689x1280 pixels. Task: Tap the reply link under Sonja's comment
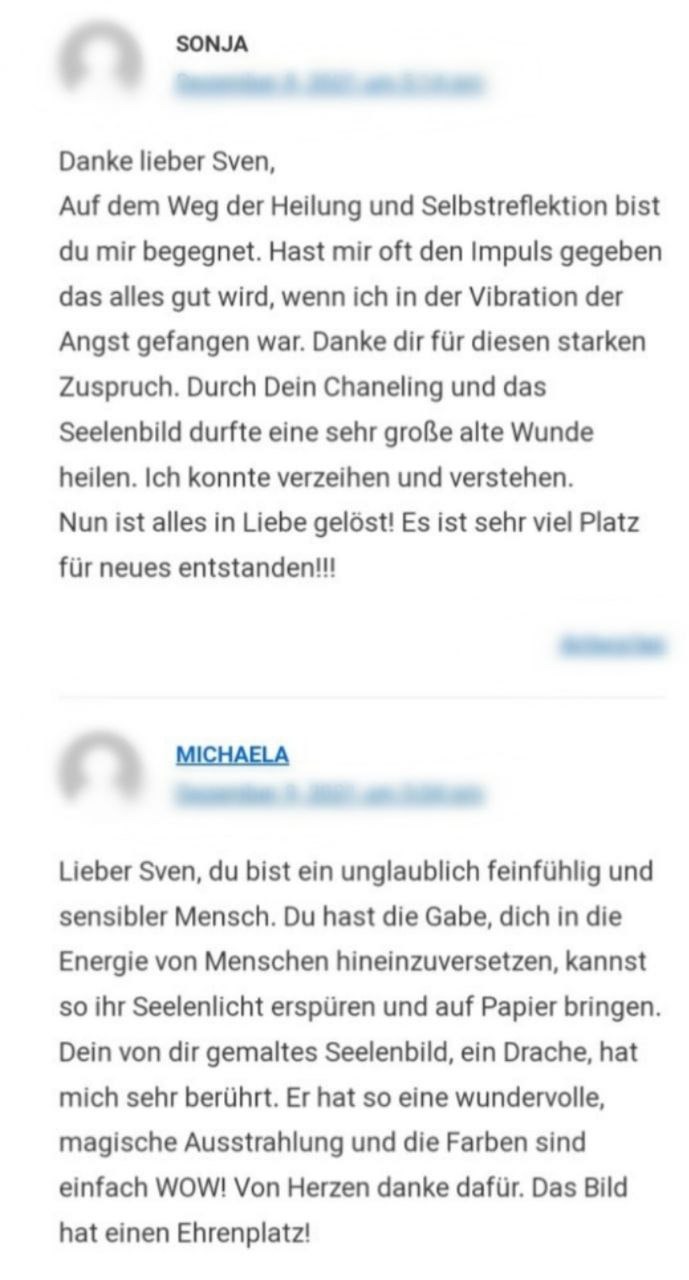click(612, 645)
